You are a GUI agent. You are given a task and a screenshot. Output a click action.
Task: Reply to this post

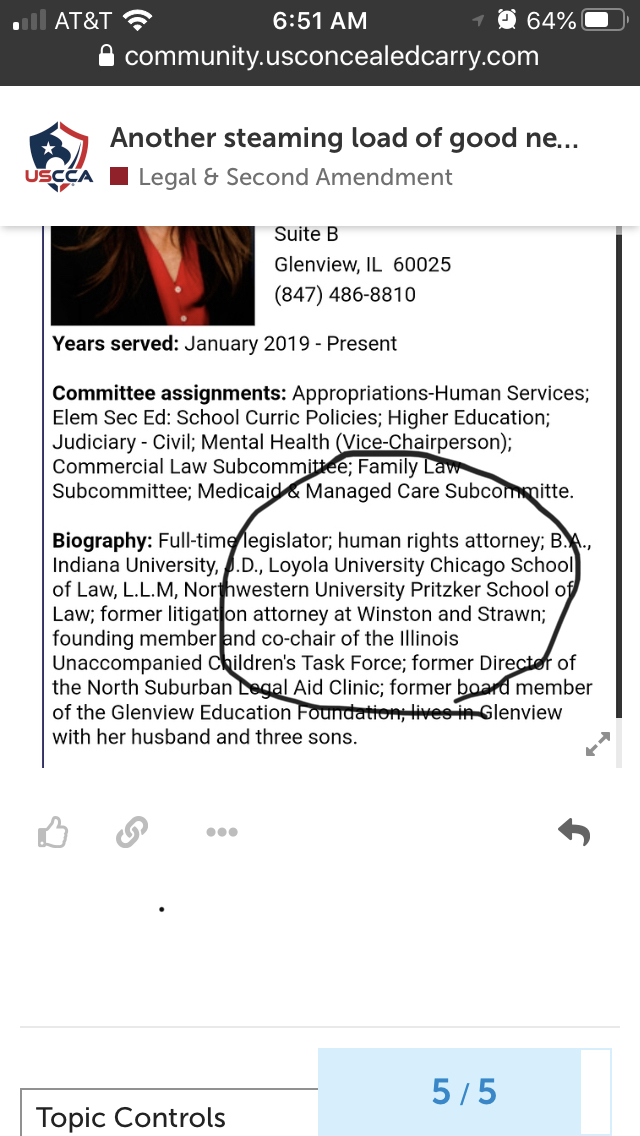[574, 832]
